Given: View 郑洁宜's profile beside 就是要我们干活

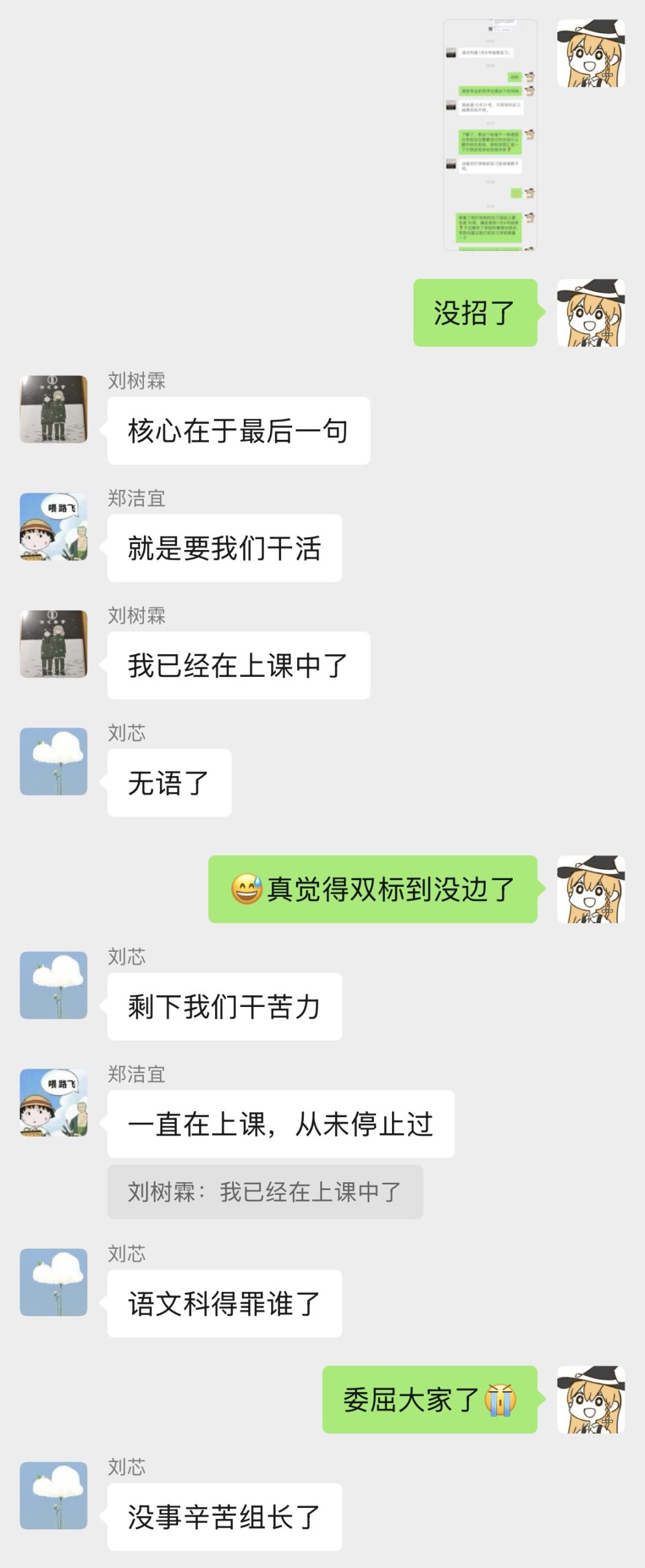Looking at the screenshot, I should tap(53, 526).
